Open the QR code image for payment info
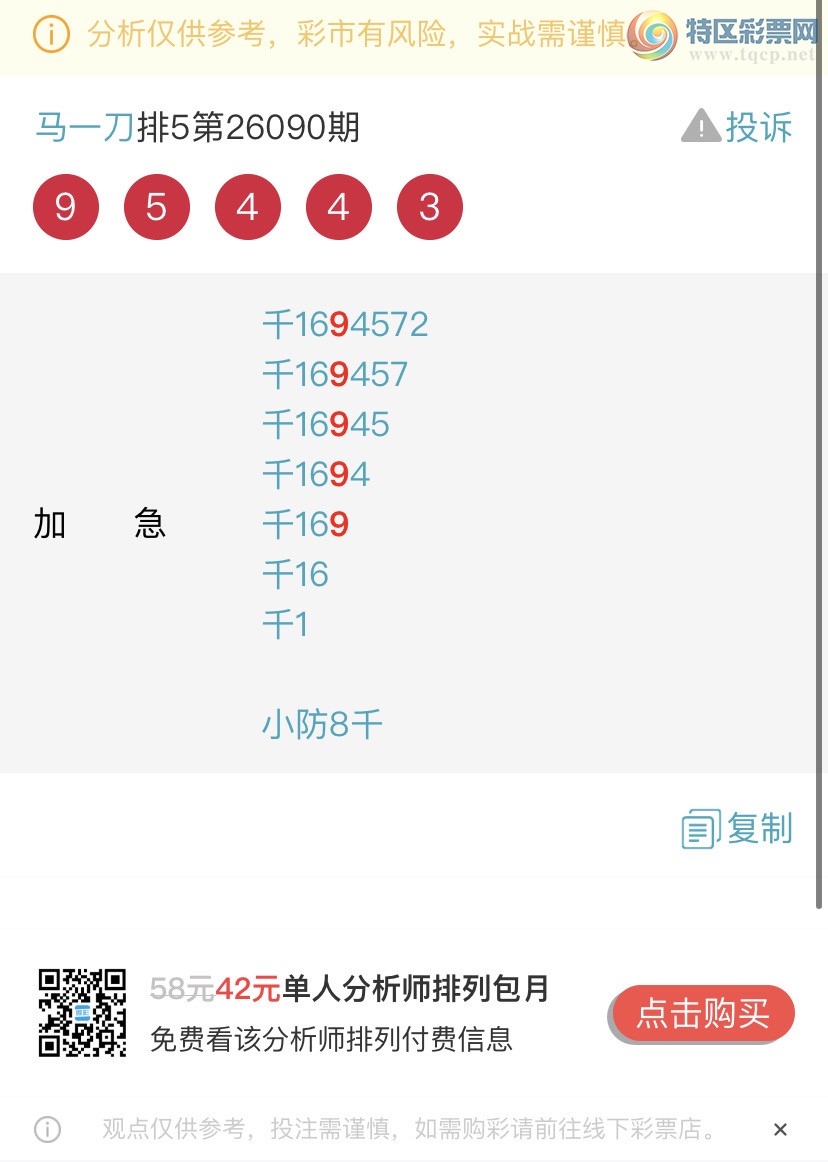This screenshot has width=828, height=1162. pyautogui.click(x=82, y=1012)
